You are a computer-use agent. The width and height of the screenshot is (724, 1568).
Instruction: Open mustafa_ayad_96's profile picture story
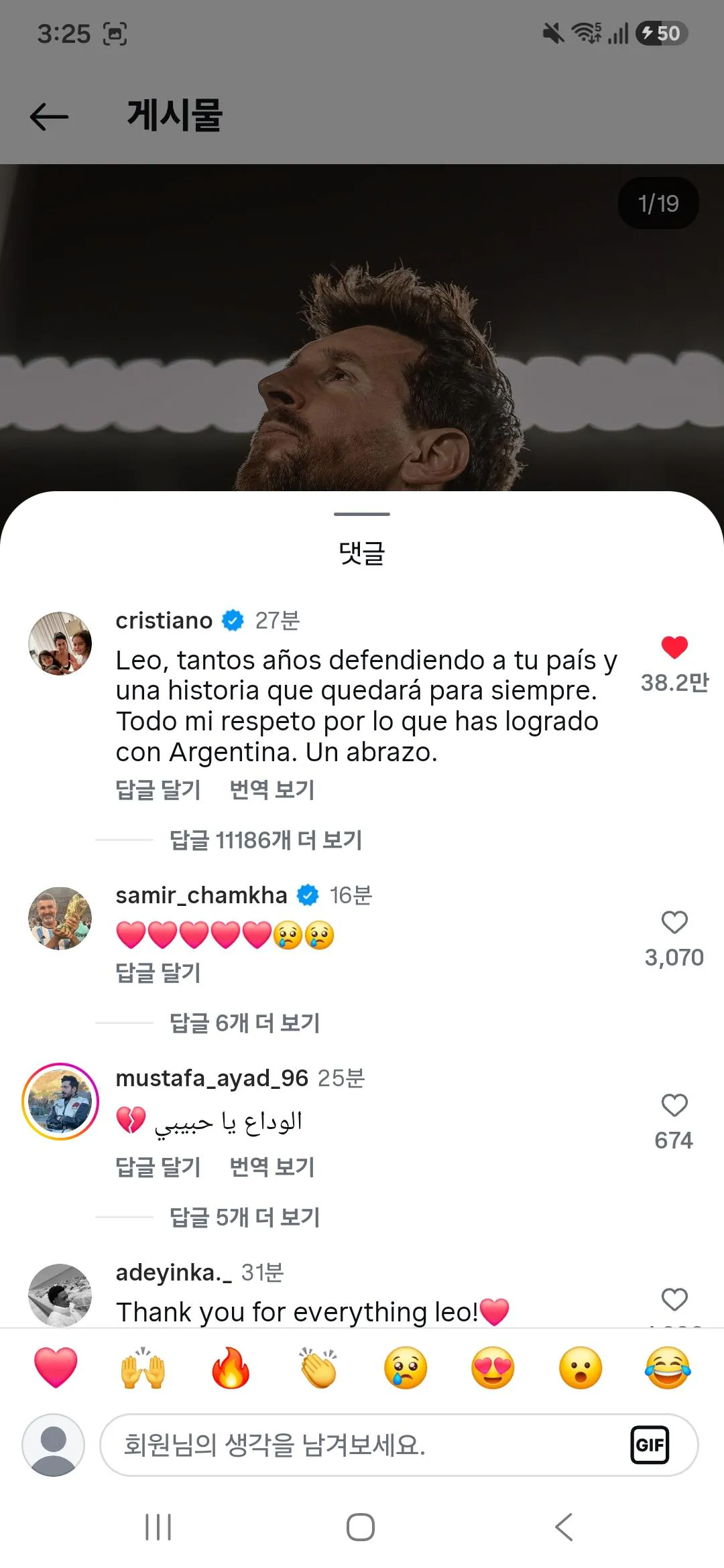(x=60, y=1101)
